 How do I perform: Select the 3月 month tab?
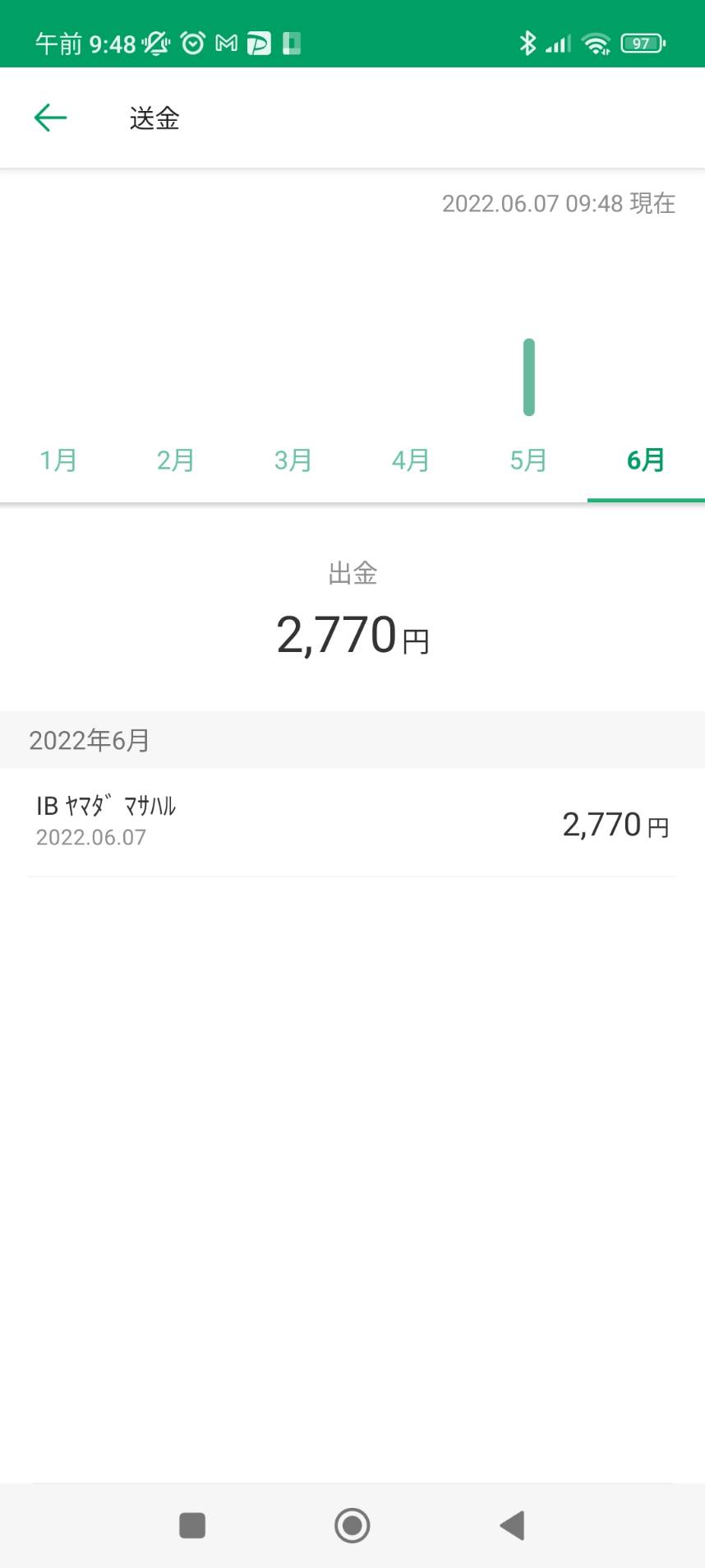[293, 460]
